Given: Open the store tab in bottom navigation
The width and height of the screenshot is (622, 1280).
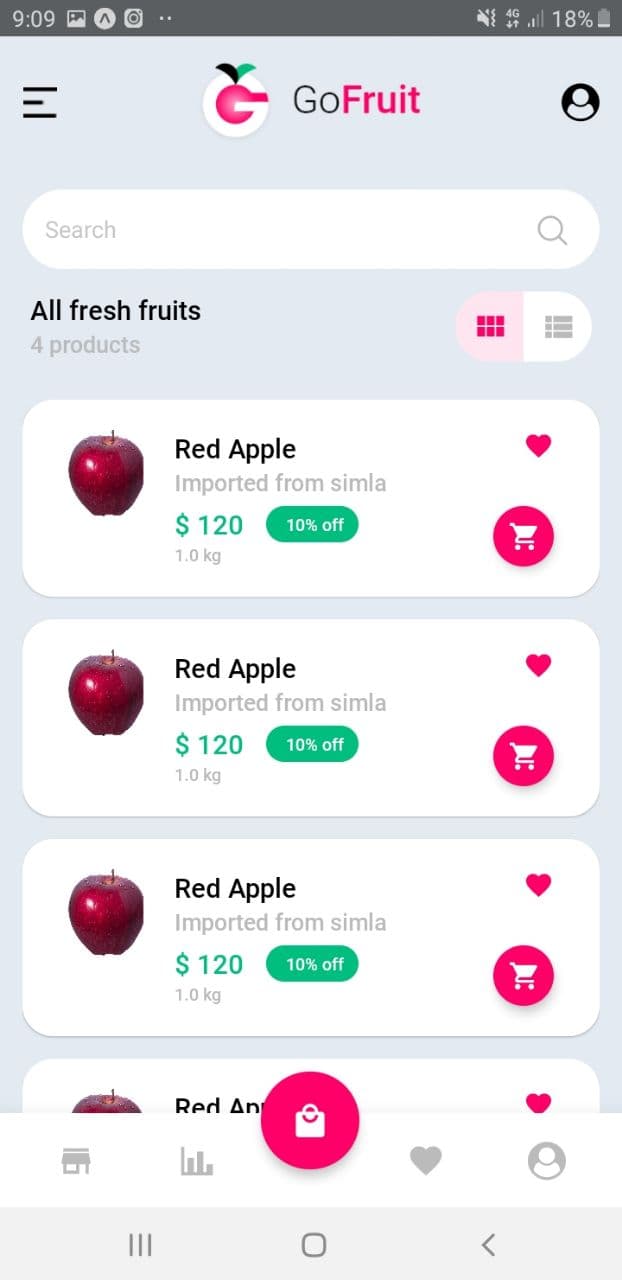Looking at the screenshot, I should tap(76, 1161).
